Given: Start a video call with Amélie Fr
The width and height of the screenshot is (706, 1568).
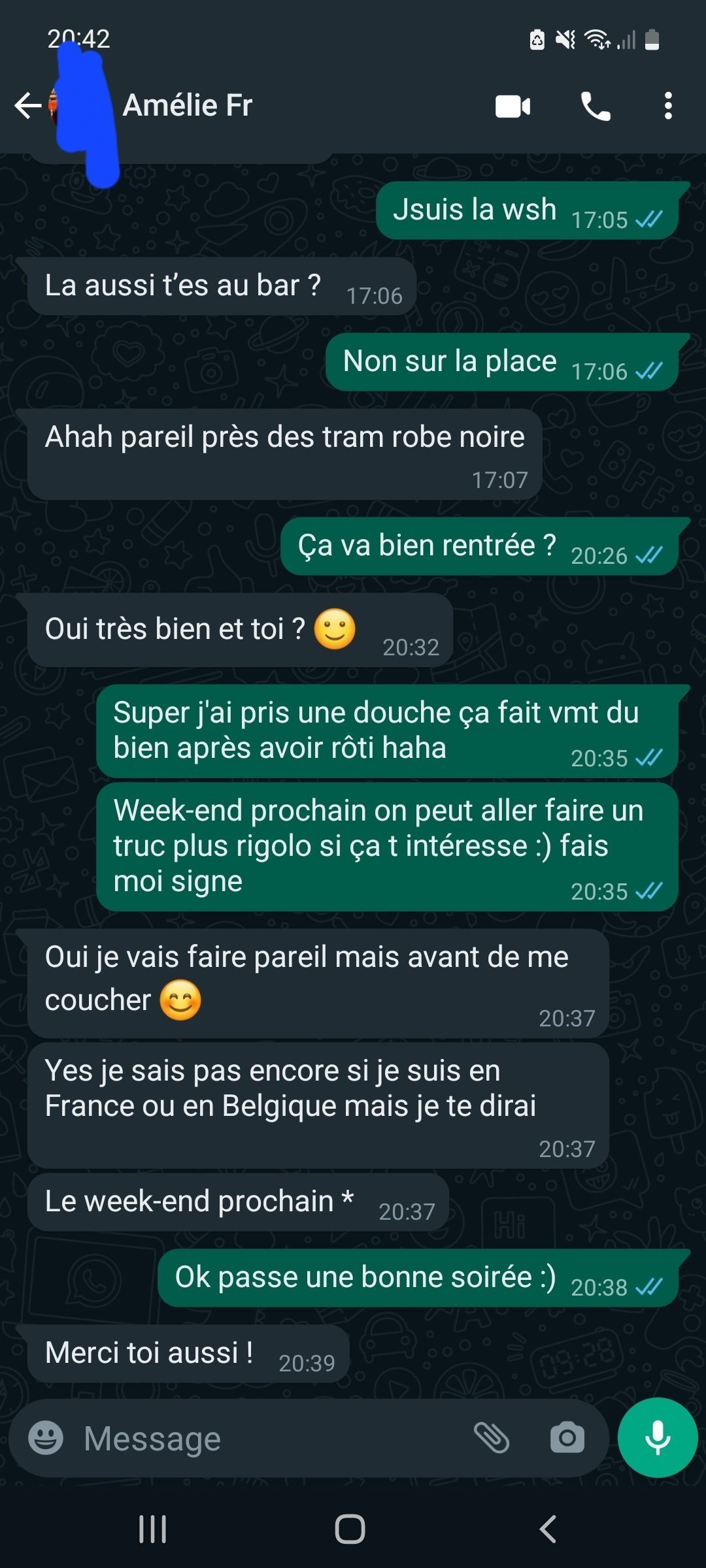Looking at the screenshot, I should [x=513, y=106].
